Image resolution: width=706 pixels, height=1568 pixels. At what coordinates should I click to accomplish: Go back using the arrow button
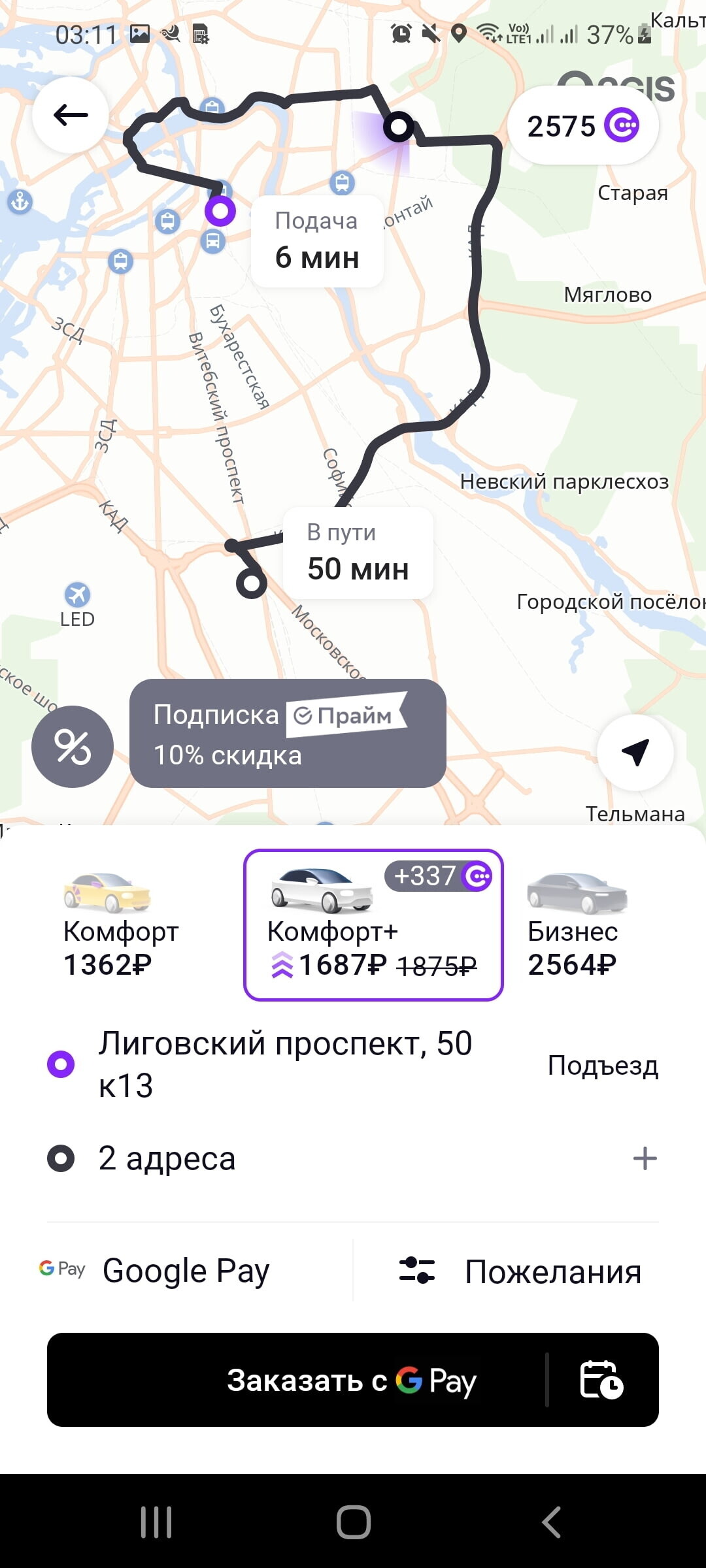click(x=71, y=116)
